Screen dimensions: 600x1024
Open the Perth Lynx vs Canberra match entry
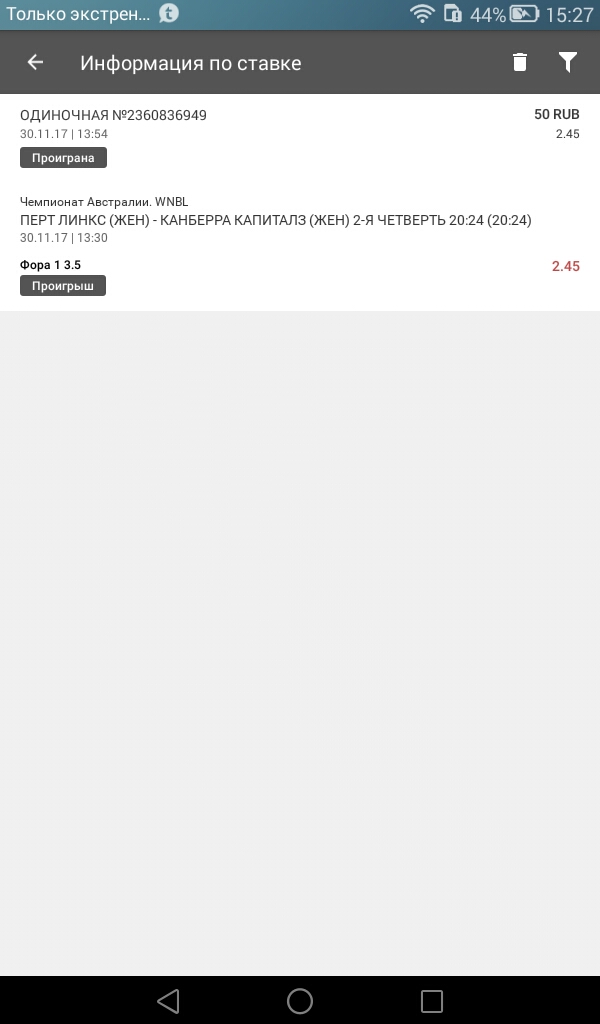pyautogui.click(x=276, y=220)
